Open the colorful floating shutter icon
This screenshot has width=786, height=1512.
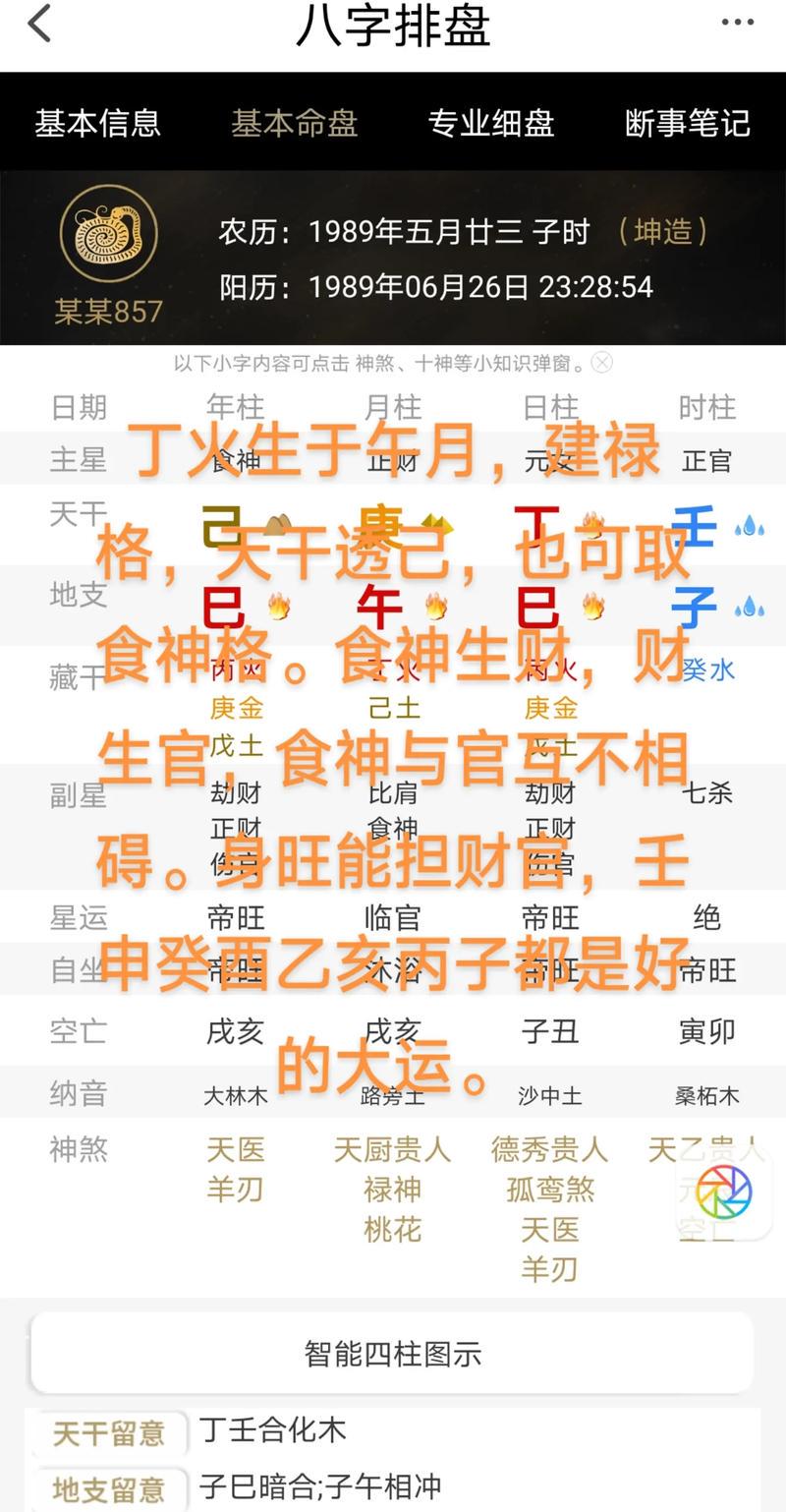pyautogui.click(x=724, y=1192)
